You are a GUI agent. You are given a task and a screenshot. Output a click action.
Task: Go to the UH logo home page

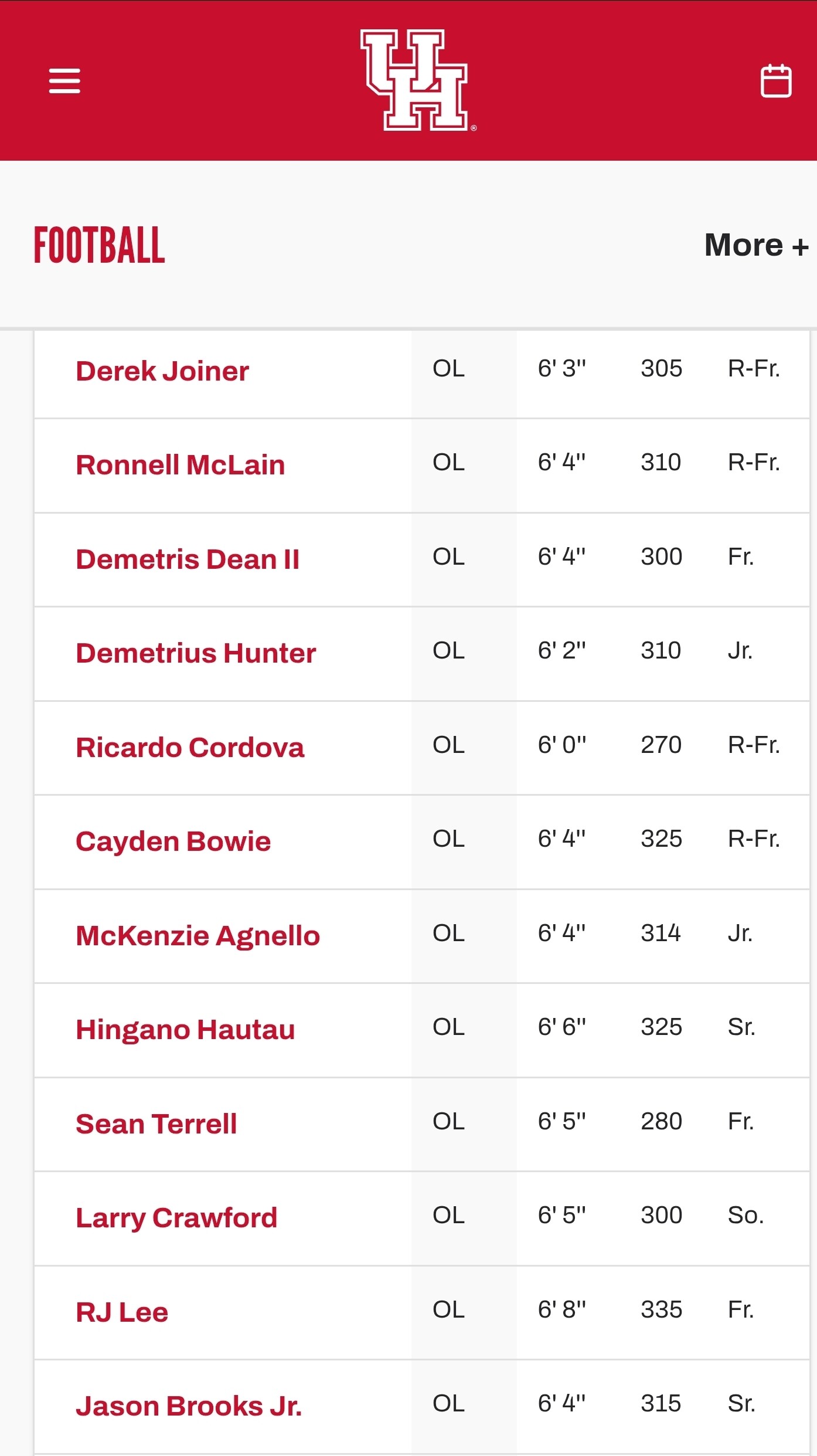417,80
